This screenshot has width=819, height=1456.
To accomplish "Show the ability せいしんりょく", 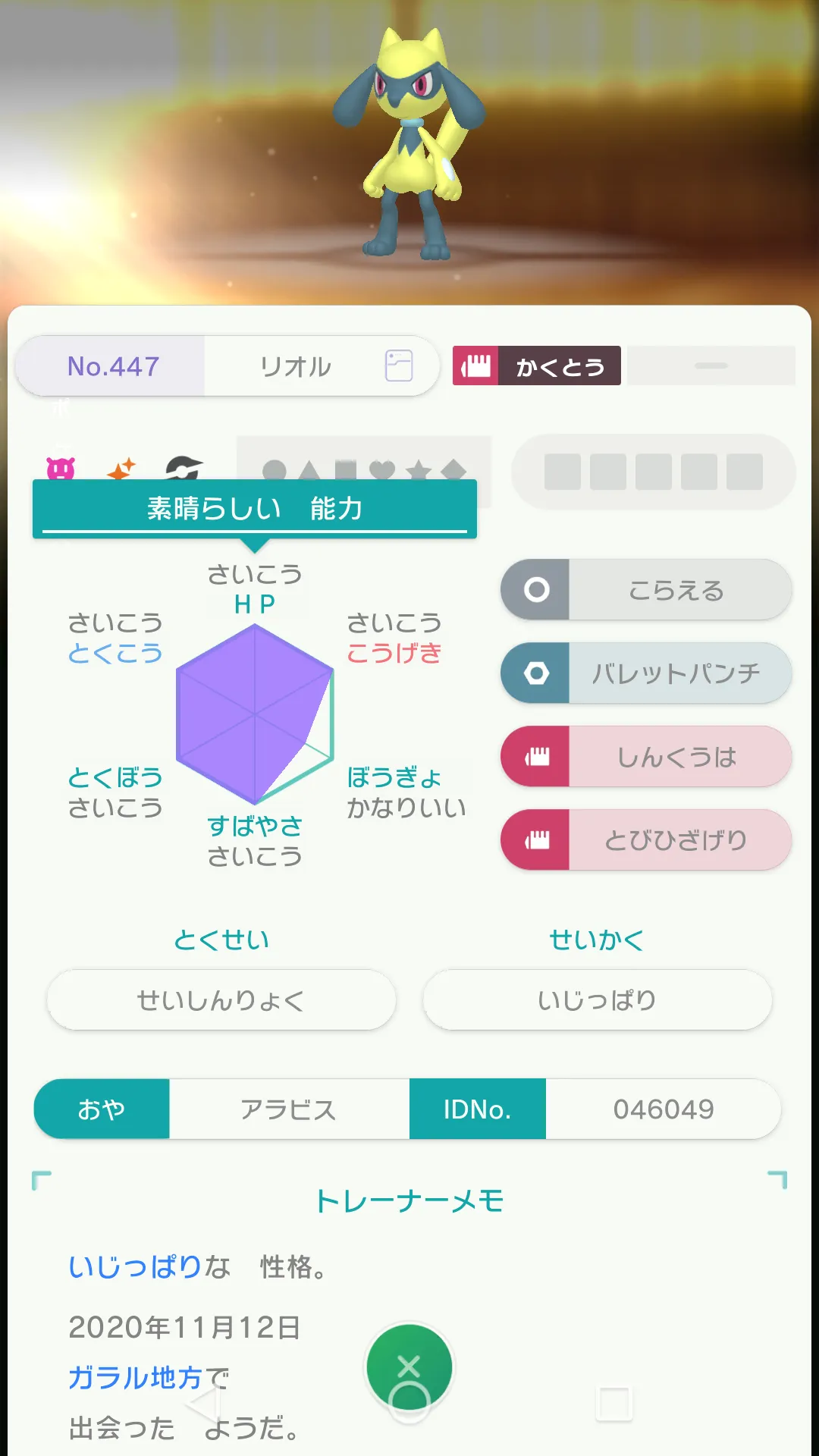I will pyautogui.click(x=221, y=1000).
